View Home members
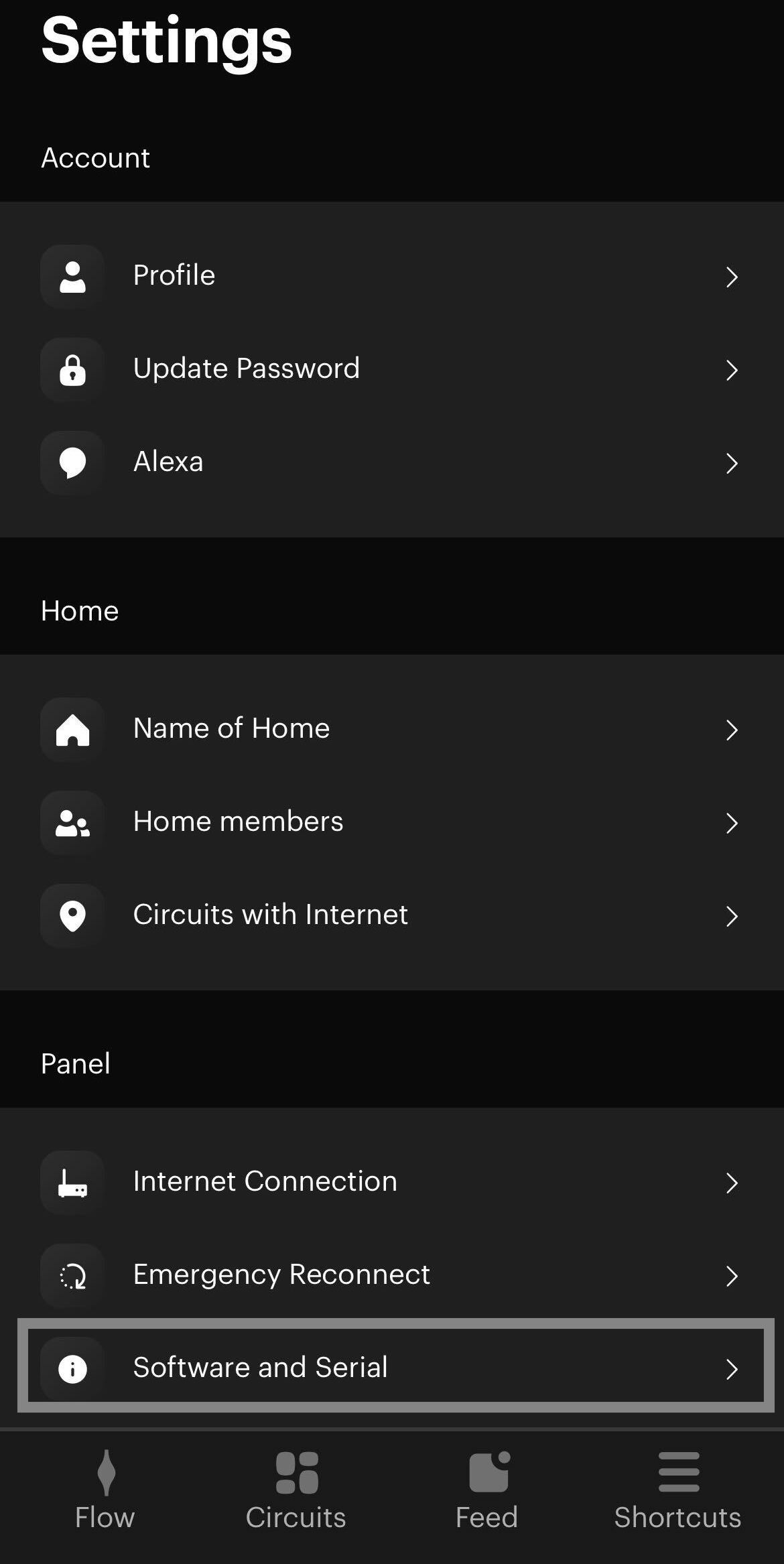 (392, 822)
